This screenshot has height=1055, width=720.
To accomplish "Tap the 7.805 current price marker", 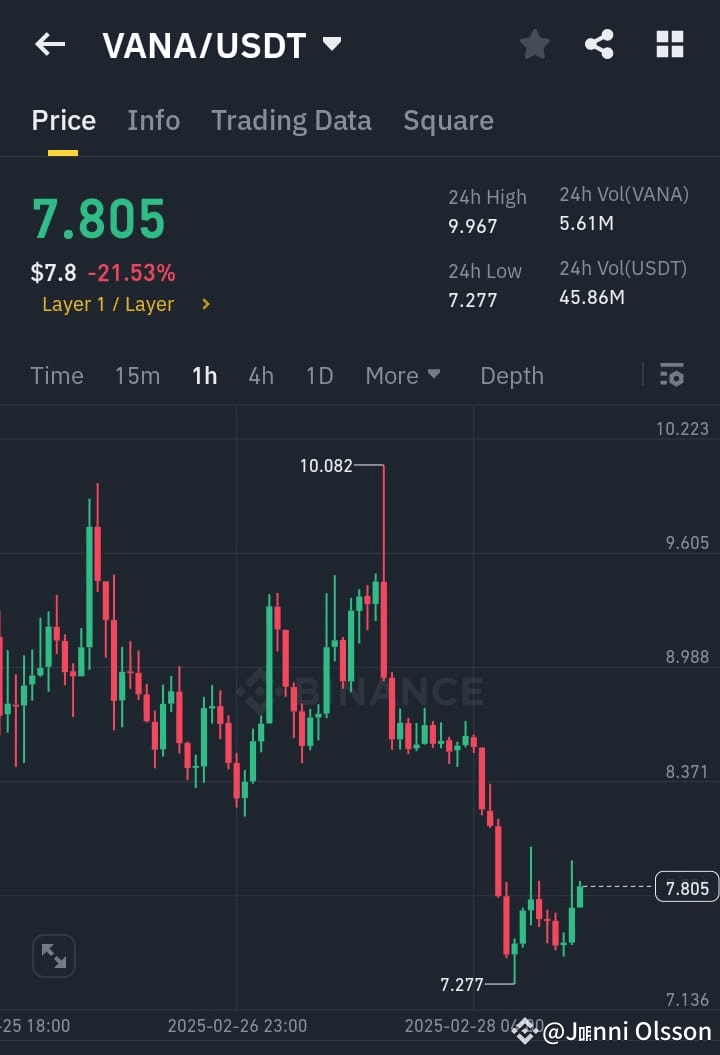I will [685, 887].
